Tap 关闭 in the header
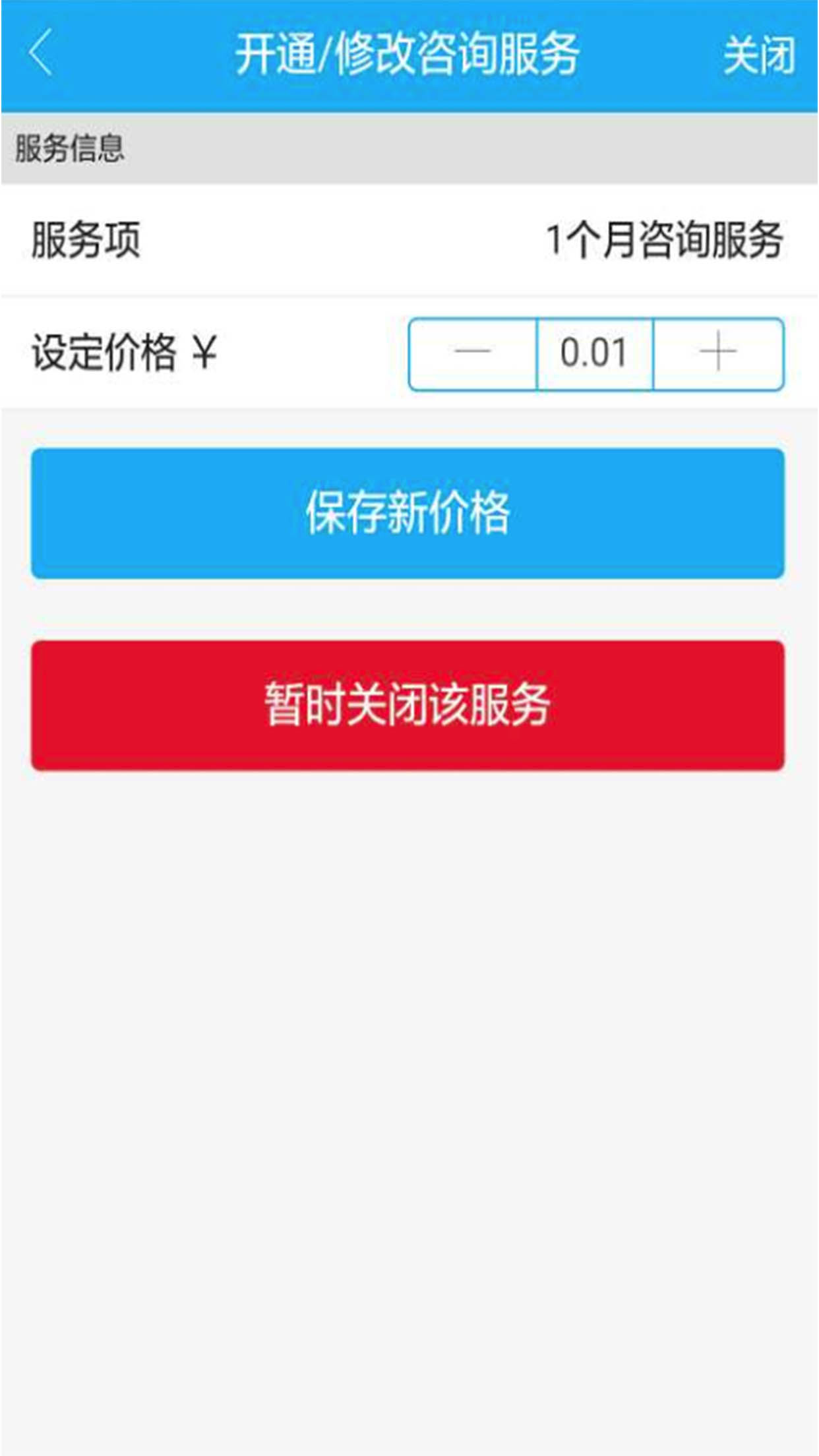The height and width of the screenshot is (1456, 819). tap(759, 55)
